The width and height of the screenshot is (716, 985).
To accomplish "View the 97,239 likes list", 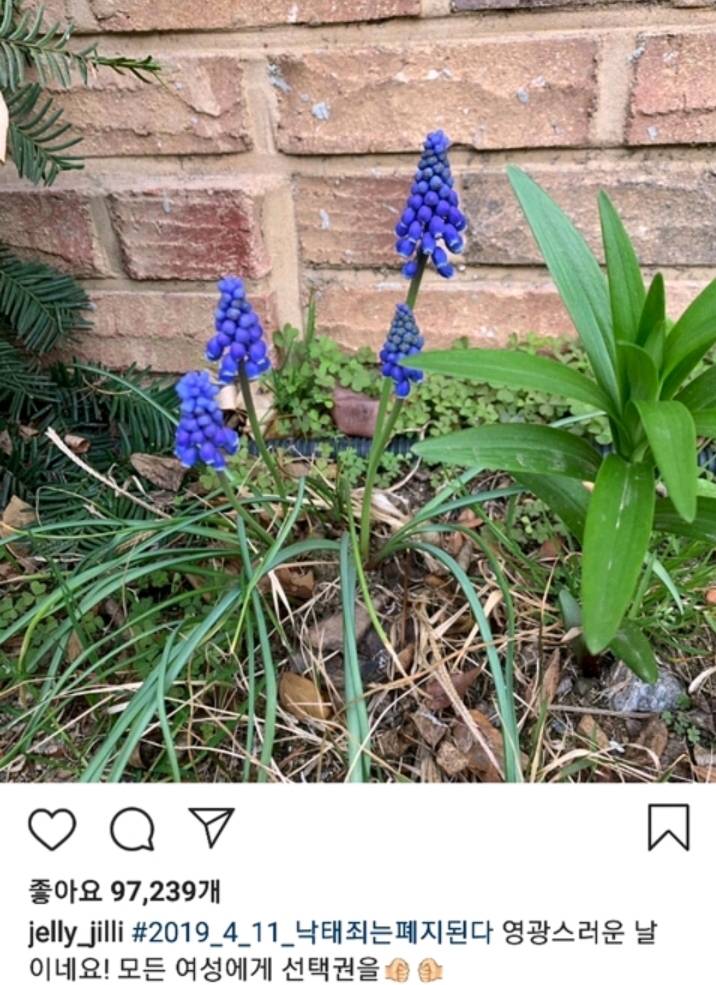I will click(125, 891).
